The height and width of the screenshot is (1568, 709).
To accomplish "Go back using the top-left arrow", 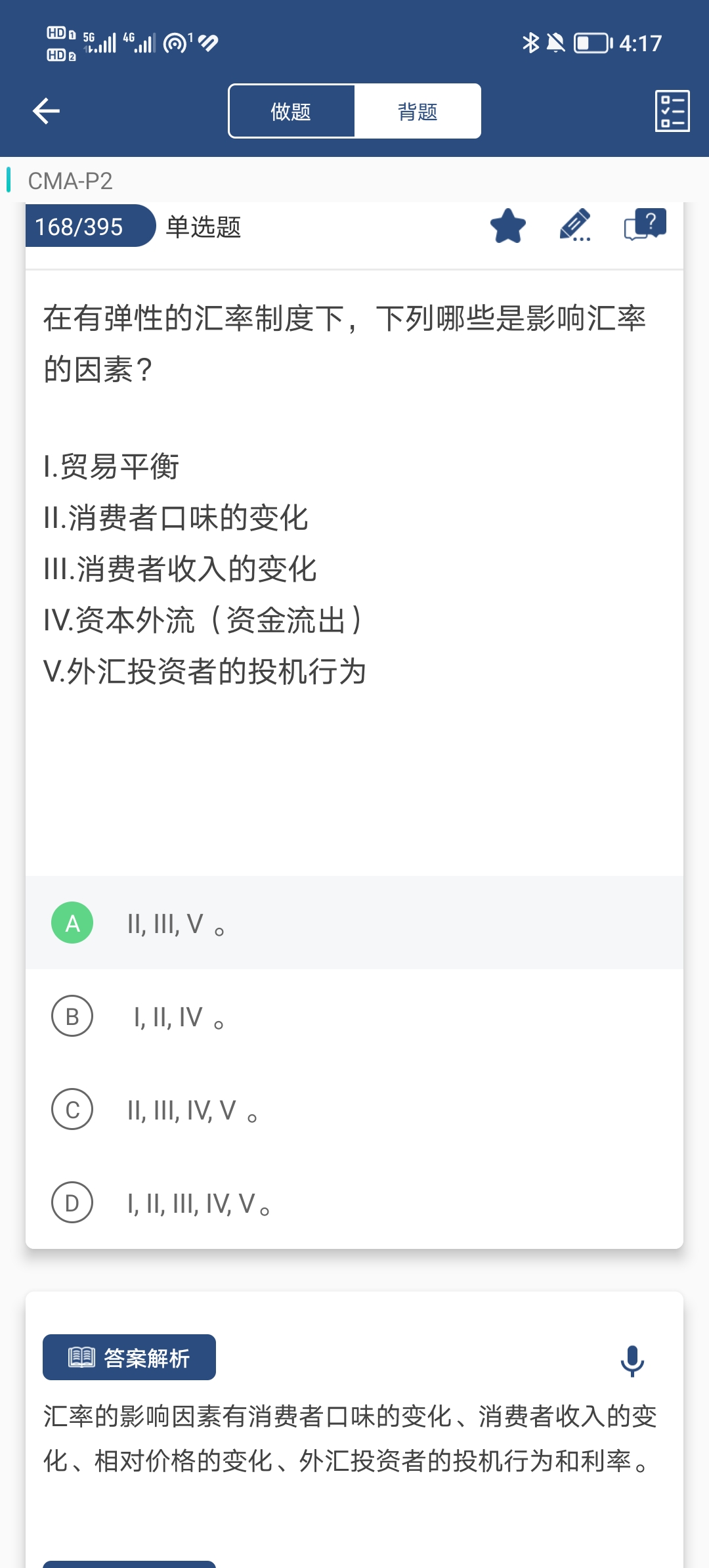I will (46, 110).
